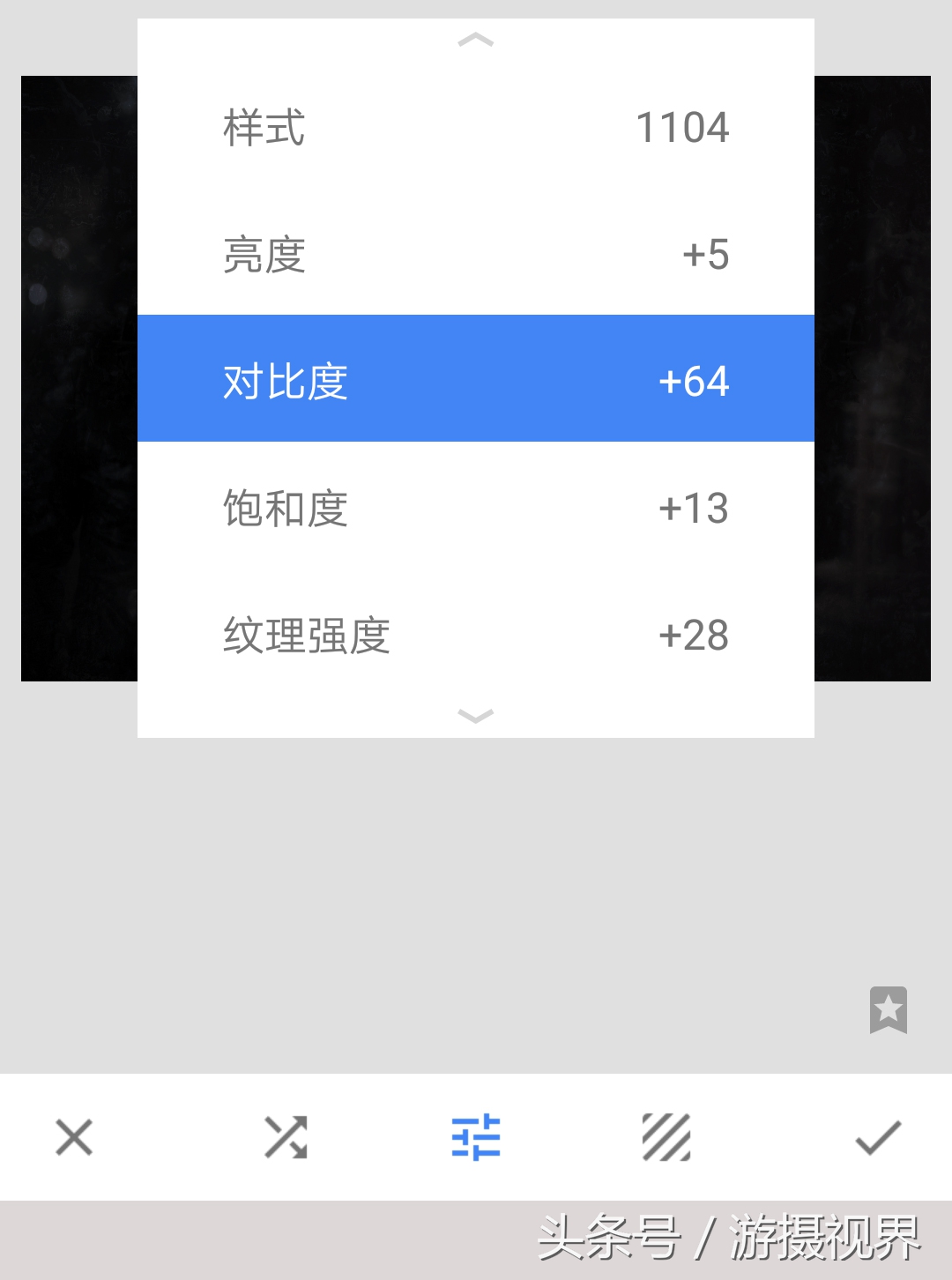This screenshot has width=952, height=1280.
Task: Select the adjustment sliders tool icon
Action: coord(476,1137)
